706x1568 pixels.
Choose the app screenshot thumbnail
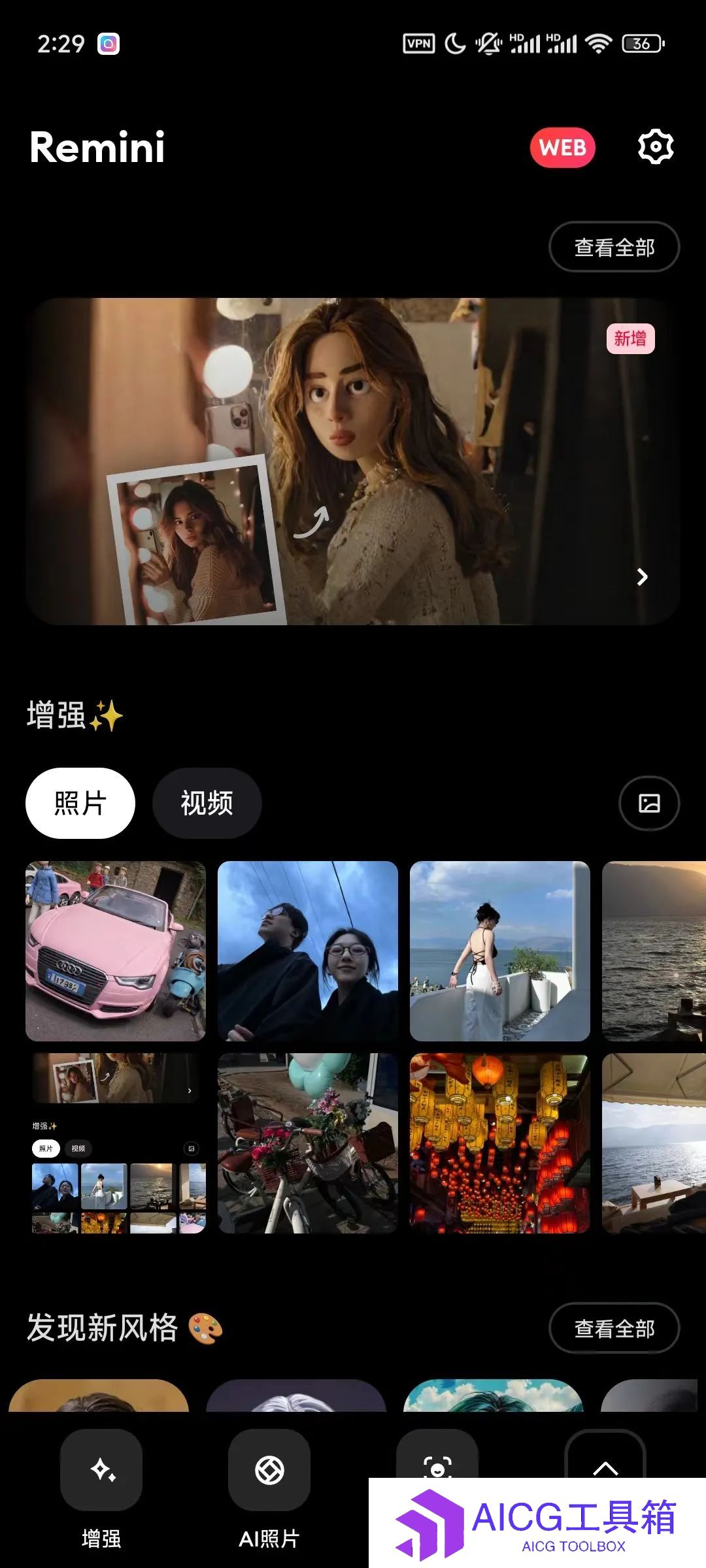(116, 1143)
